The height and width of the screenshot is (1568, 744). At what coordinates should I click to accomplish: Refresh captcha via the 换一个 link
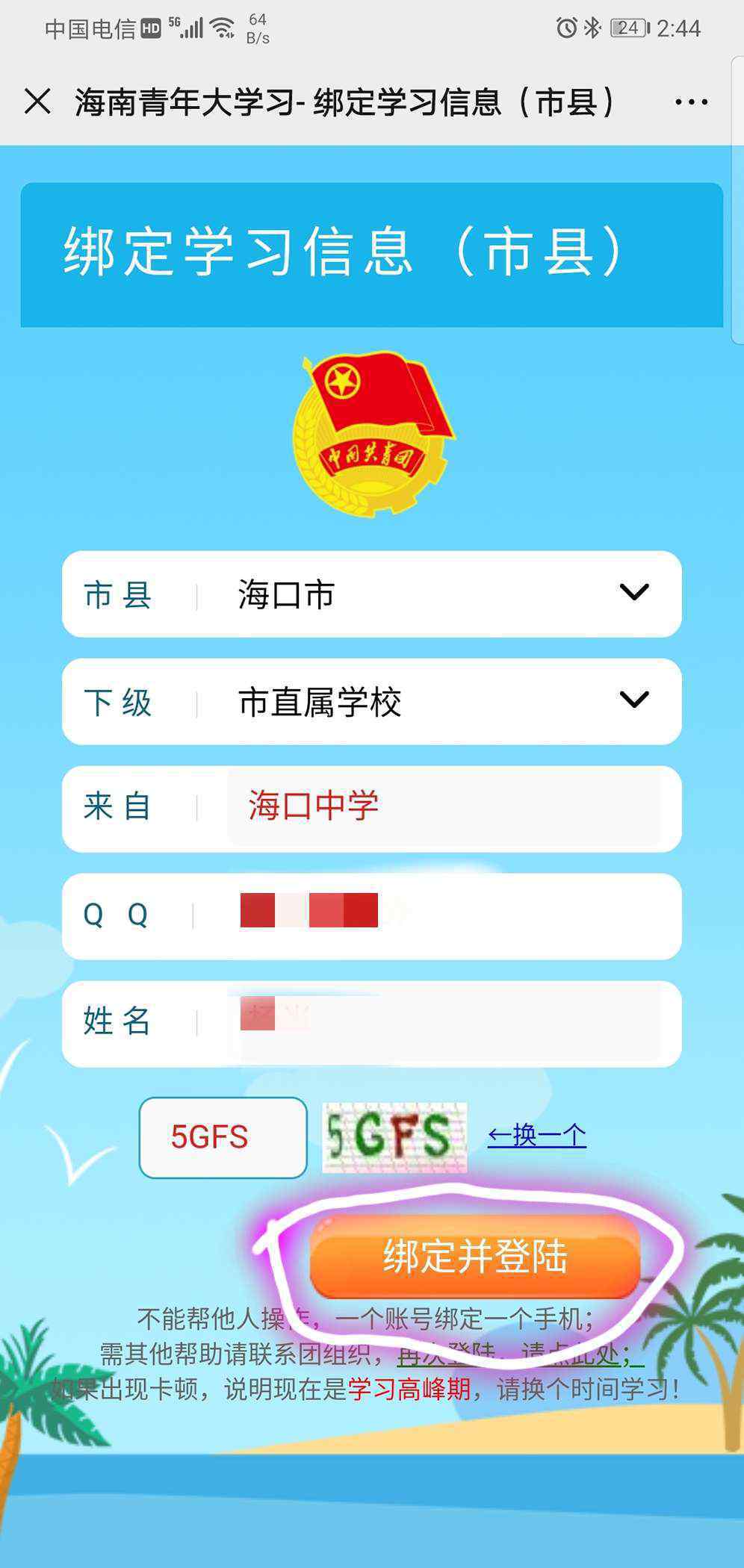tap(536, 1136)
